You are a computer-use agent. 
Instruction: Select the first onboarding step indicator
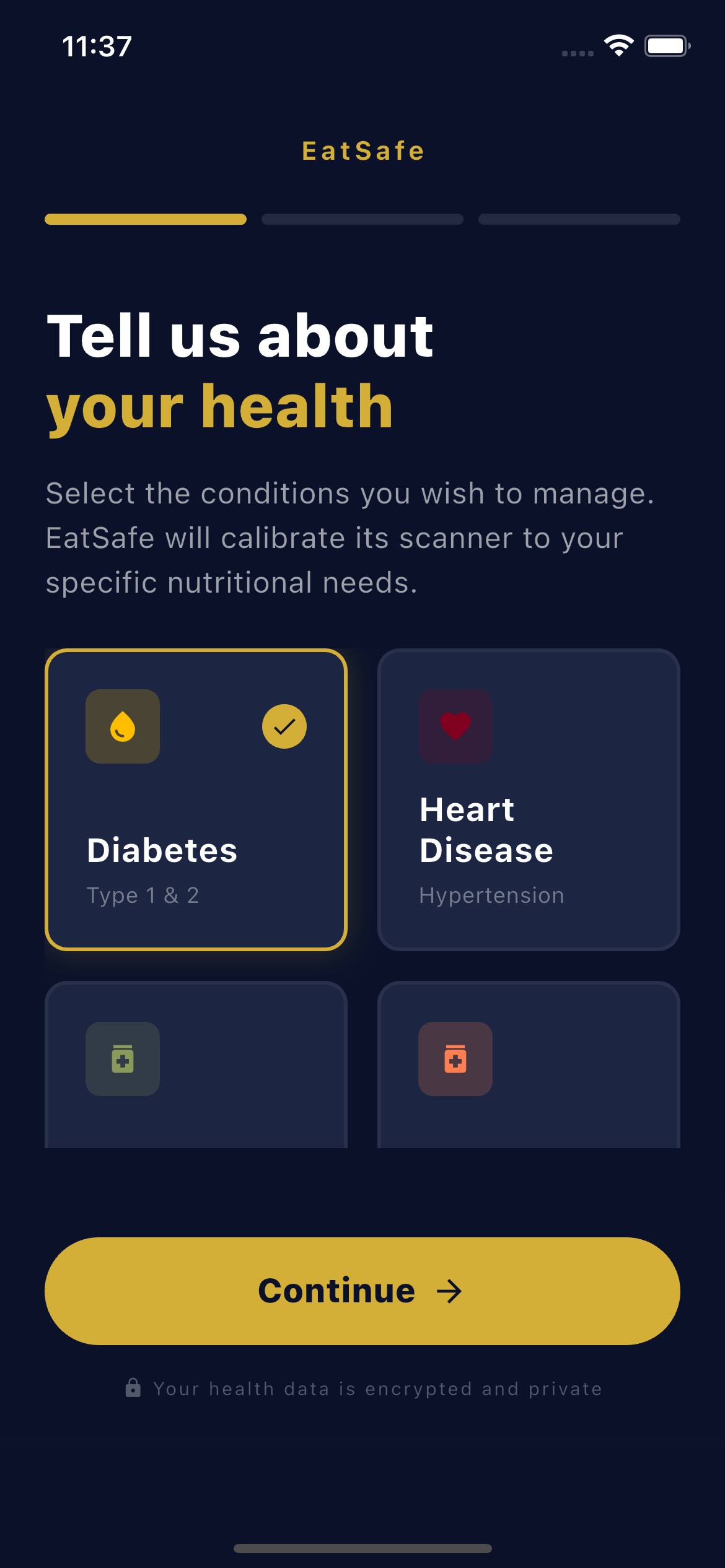pos(146,219)
